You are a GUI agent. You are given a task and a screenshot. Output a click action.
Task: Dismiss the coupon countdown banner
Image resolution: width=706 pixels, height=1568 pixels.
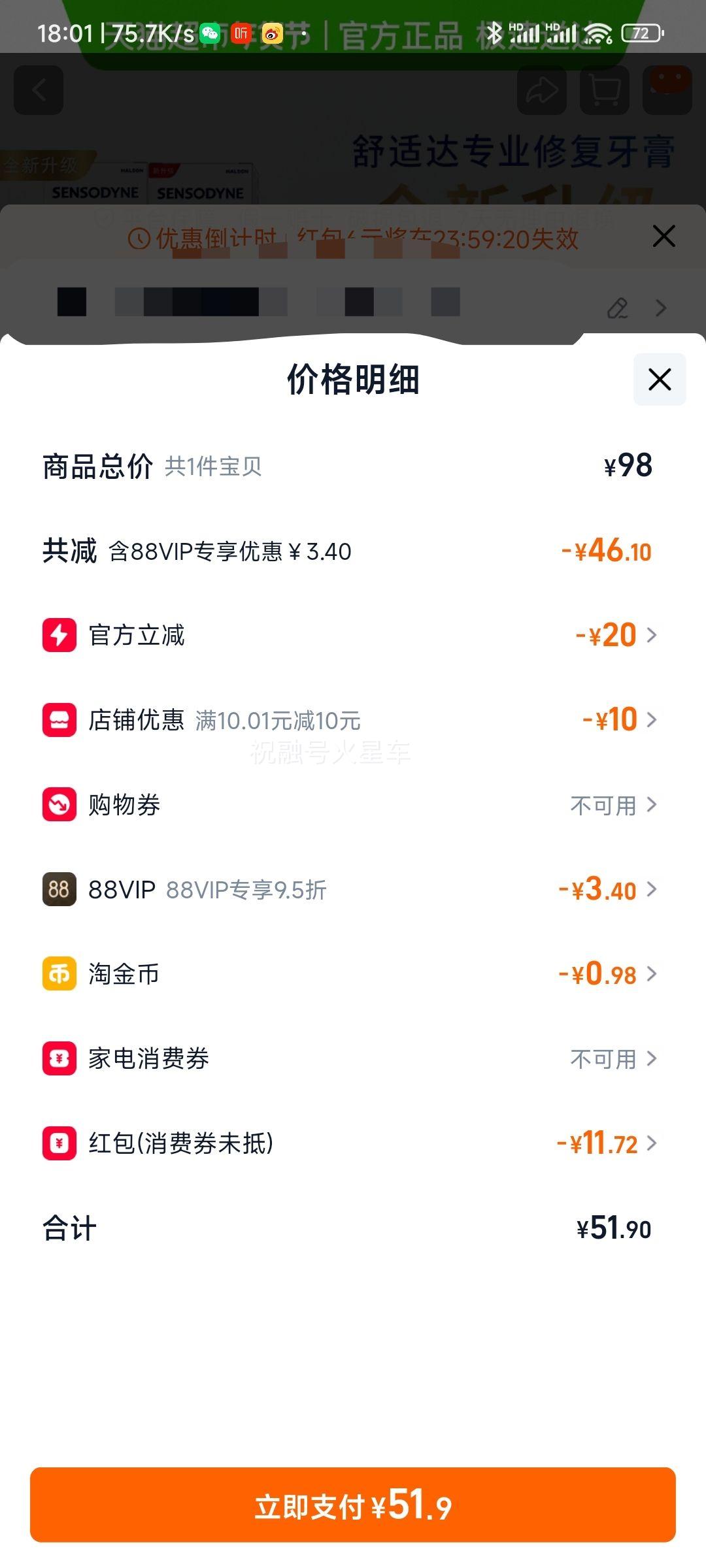click(663, 237)
